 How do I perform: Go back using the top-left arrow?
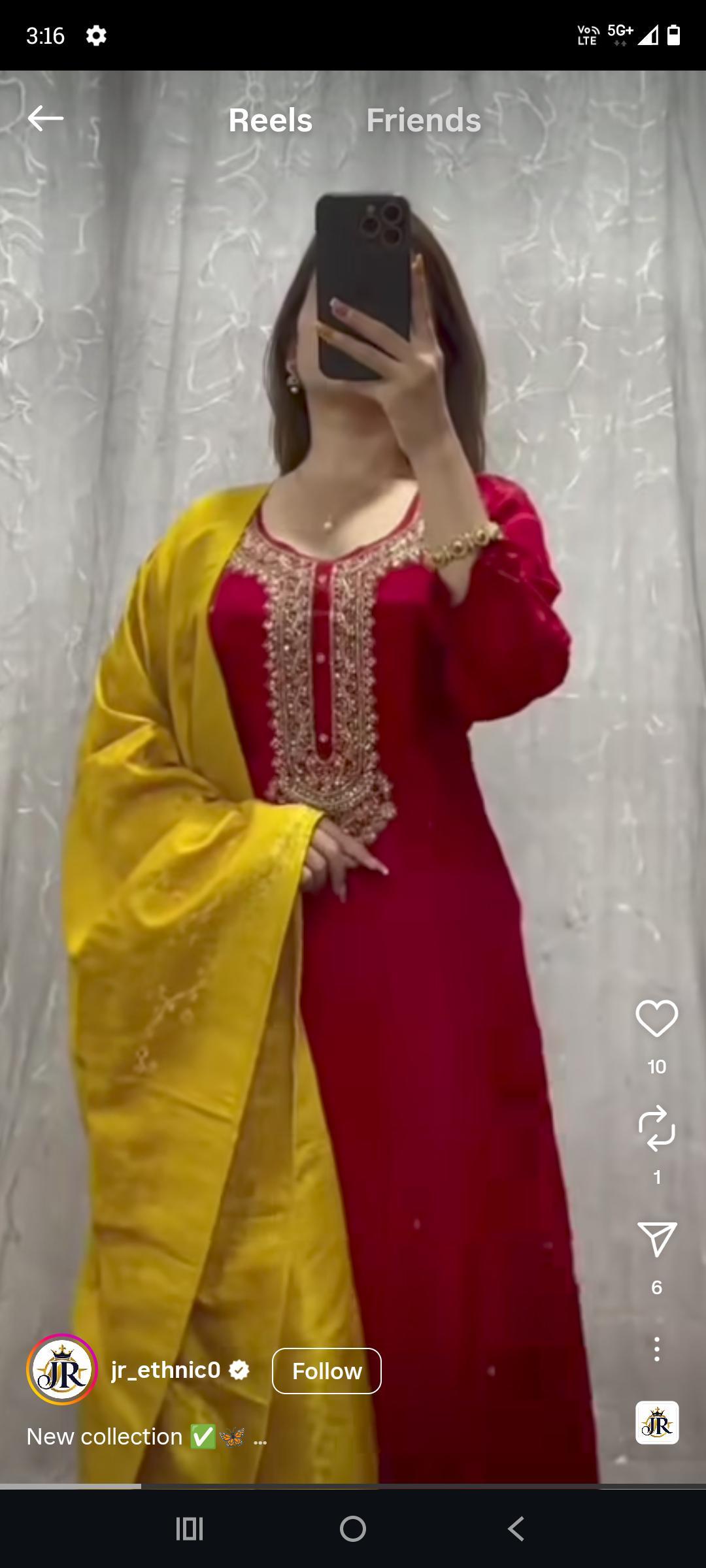[45, 119]
